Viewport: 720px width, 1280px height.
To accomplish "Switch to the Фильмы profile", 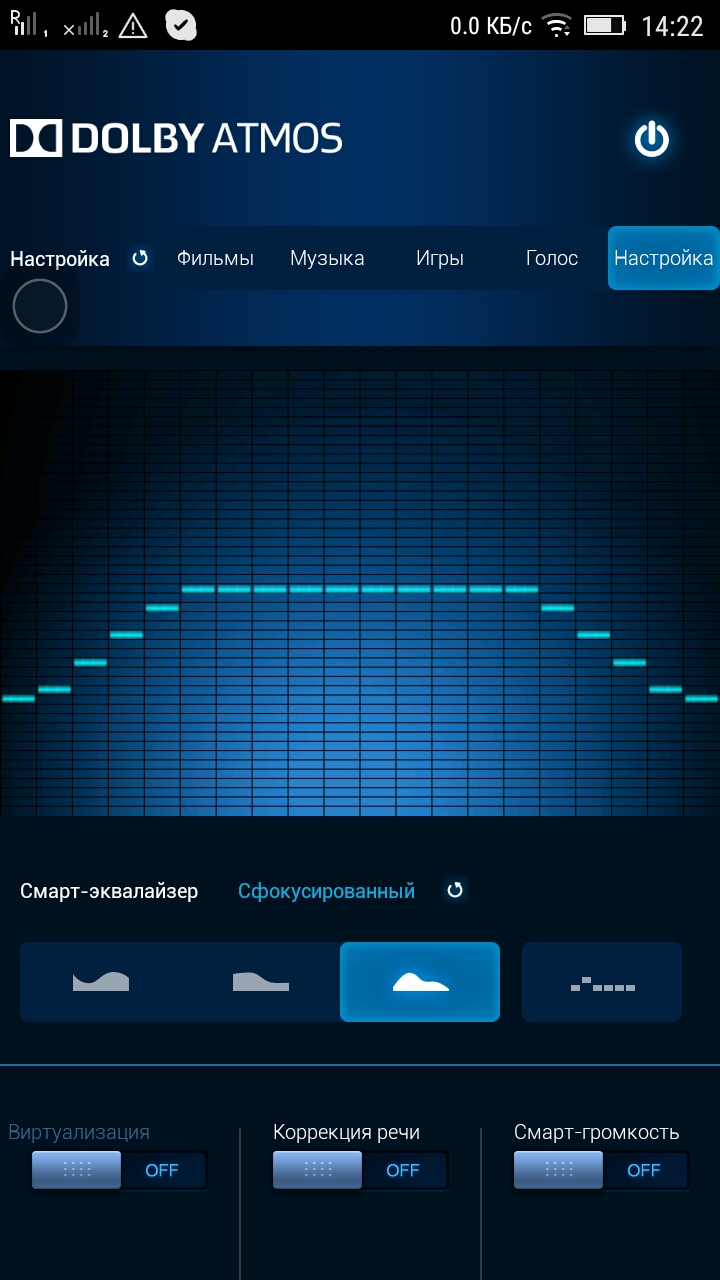I will 215,258.
